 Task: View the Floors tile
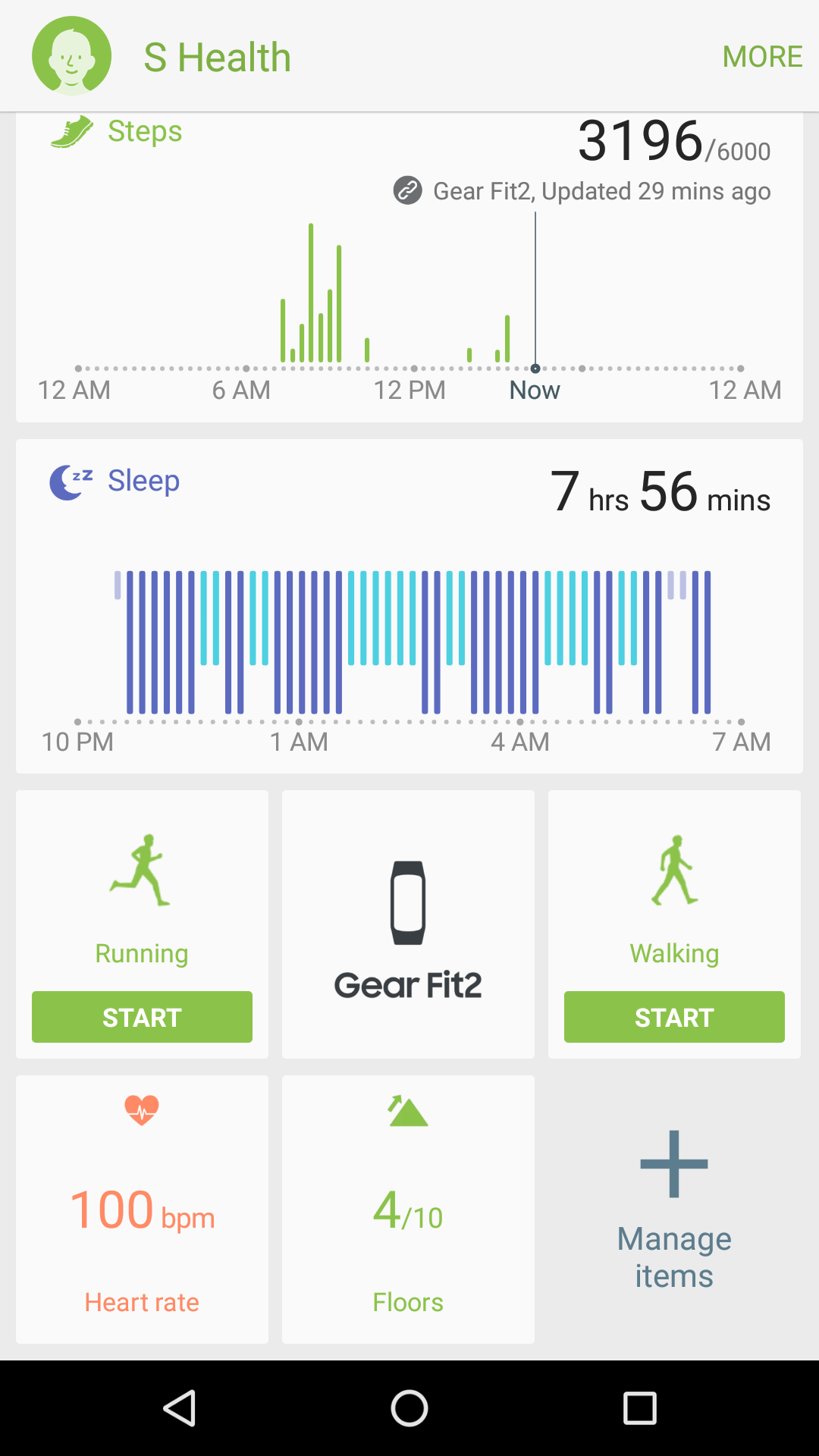[408, 1210]
